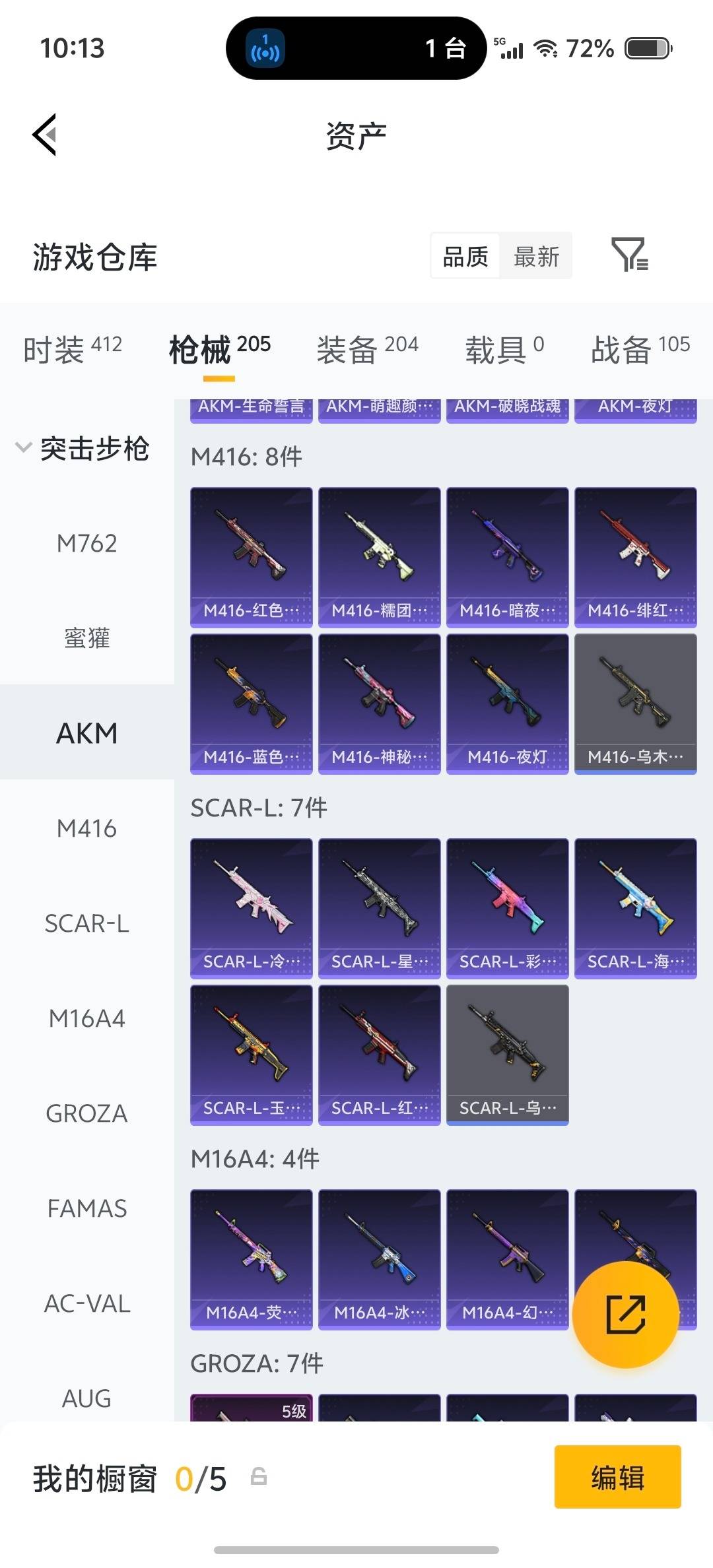Open the M416-糯团 skin tile

[379, 557]
